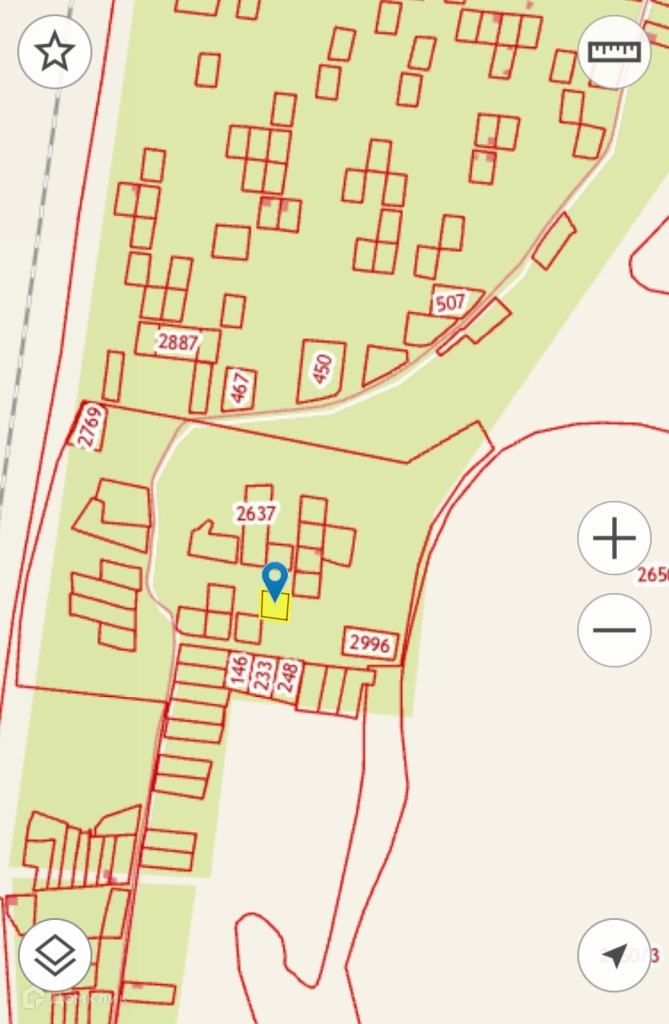
Task: Center map on my location
Action: 614,955
